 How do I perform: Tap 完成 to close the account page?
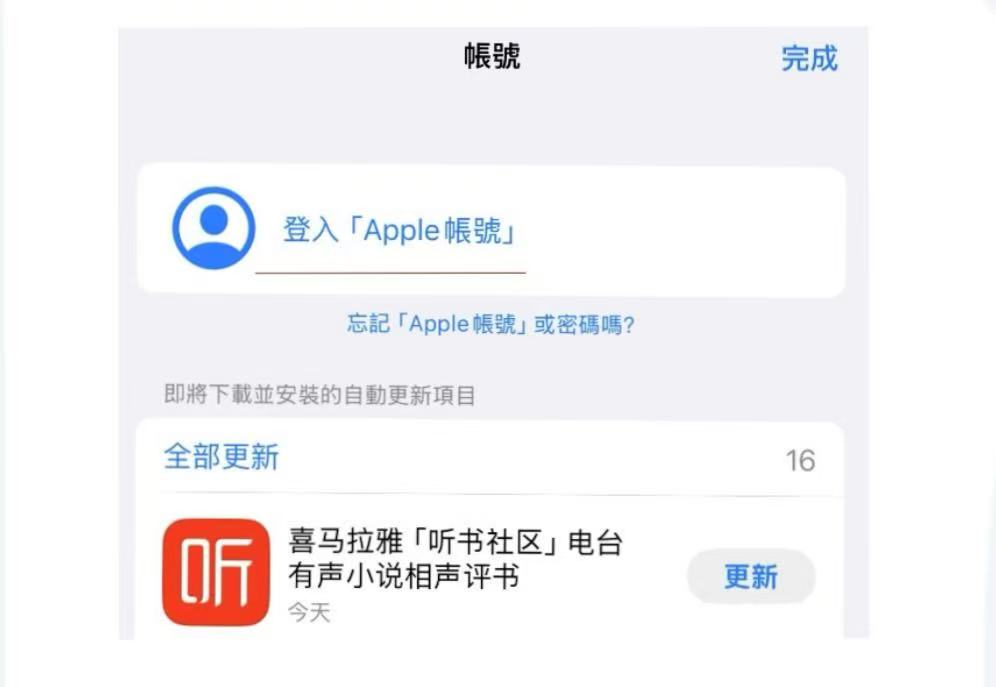[808, 58]
